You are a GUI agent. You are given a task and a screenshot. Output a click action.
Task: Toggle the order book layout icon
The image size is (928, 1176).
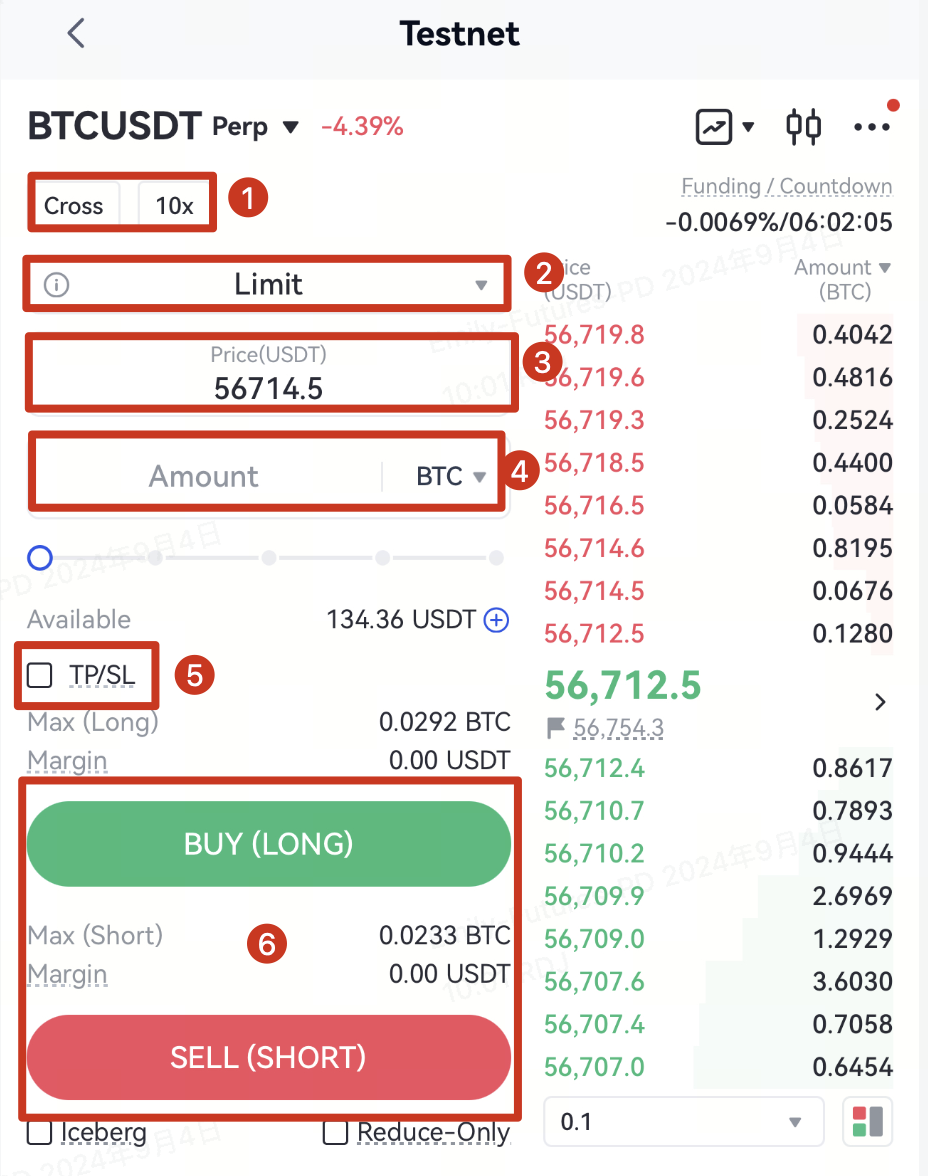(867, 1122)
